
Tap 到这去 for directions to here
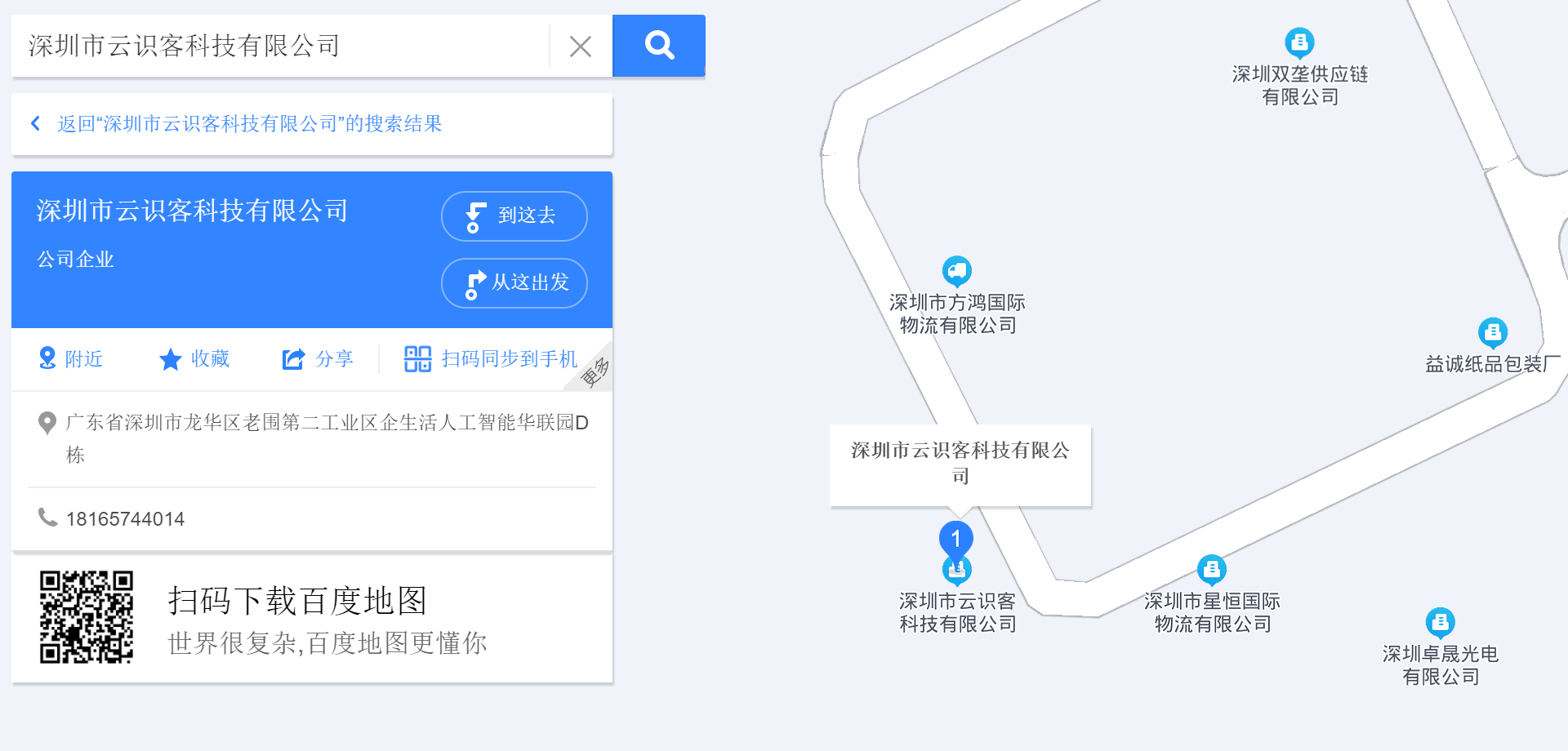coord(514,216)
